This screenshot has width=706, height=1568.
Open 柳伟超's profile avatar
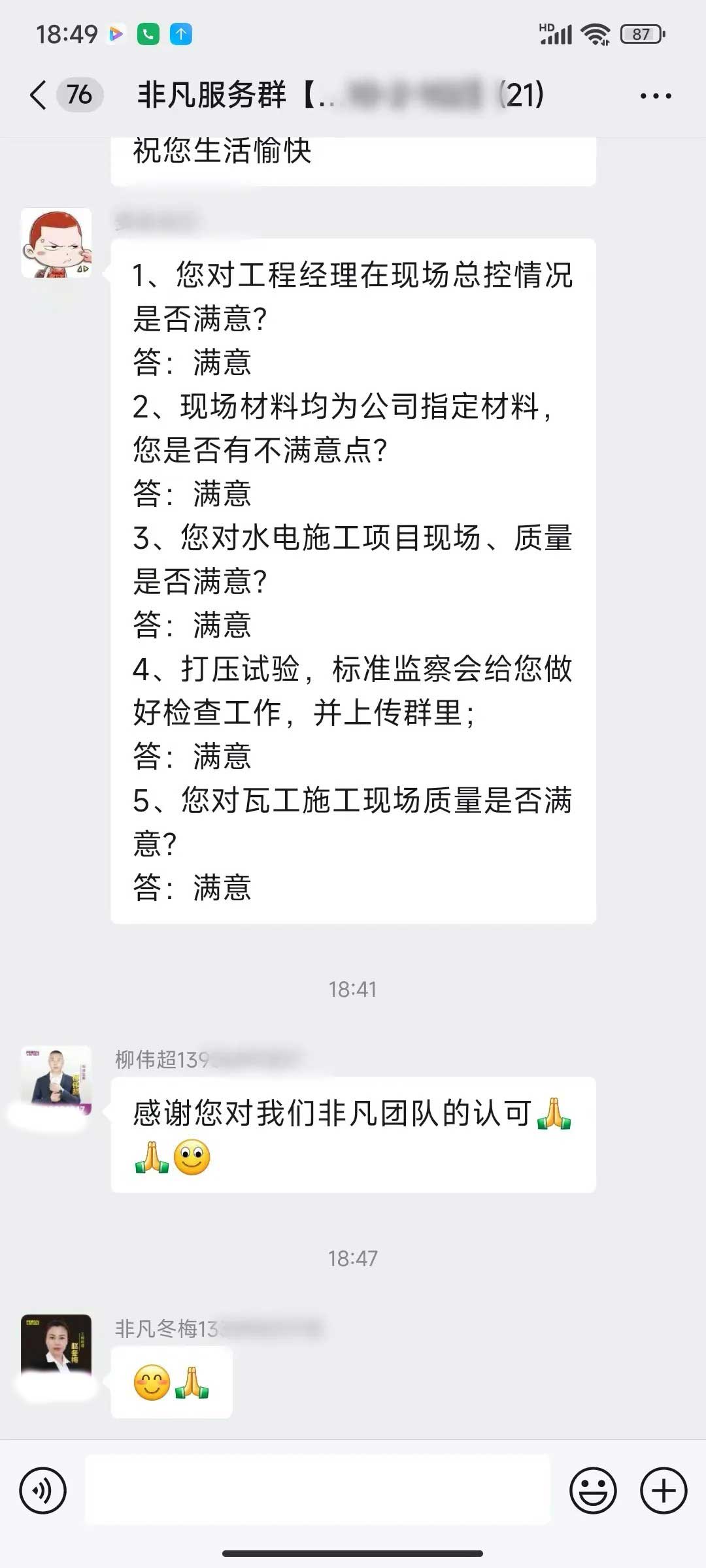coord(56,1080)
